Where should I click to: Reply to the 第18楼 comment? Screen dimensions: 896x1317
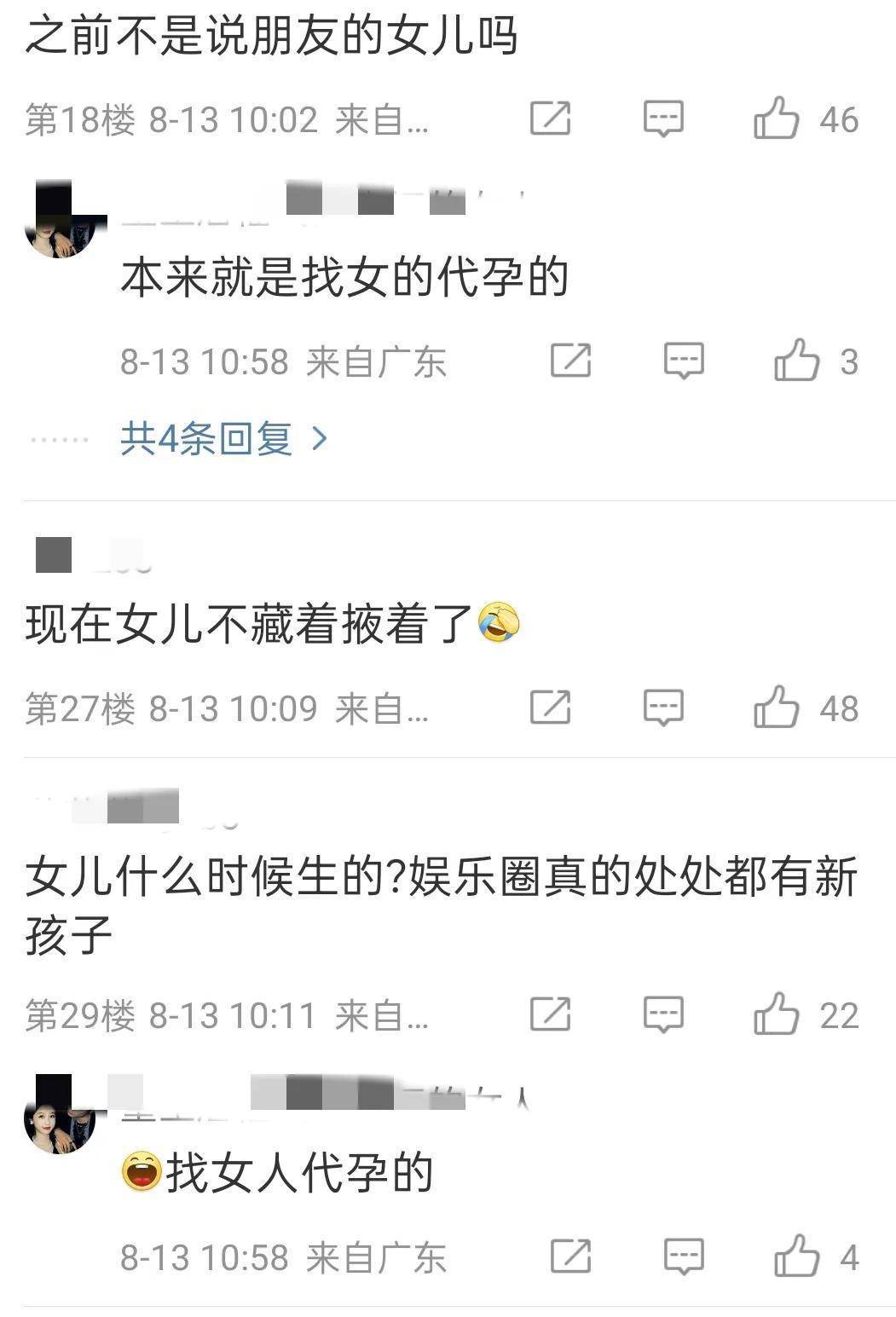(x=663, y=118)
